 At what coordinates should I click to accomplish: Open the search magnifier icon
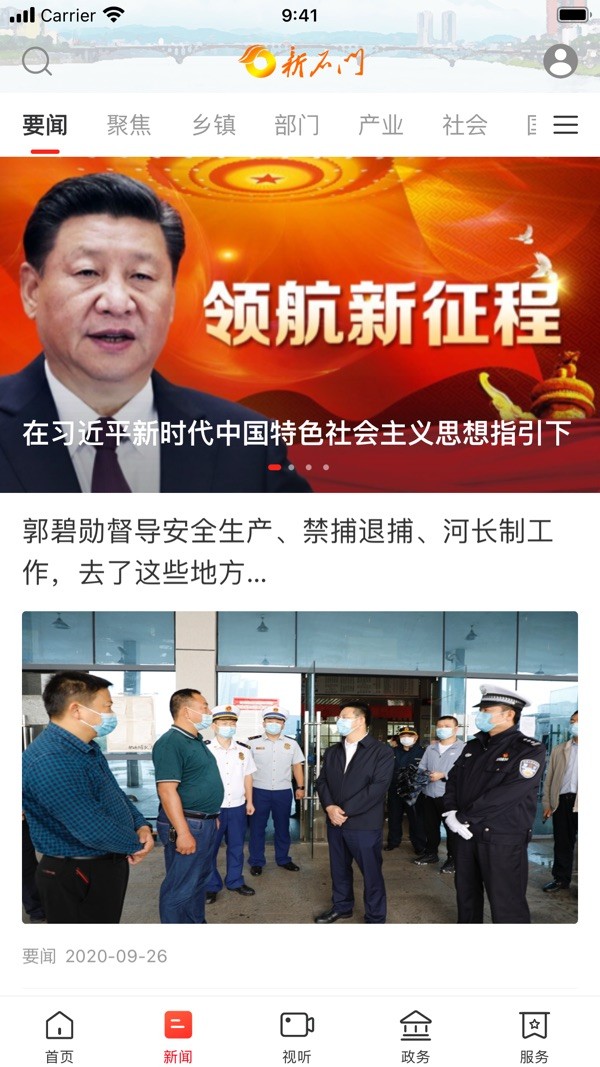point(37,62)
